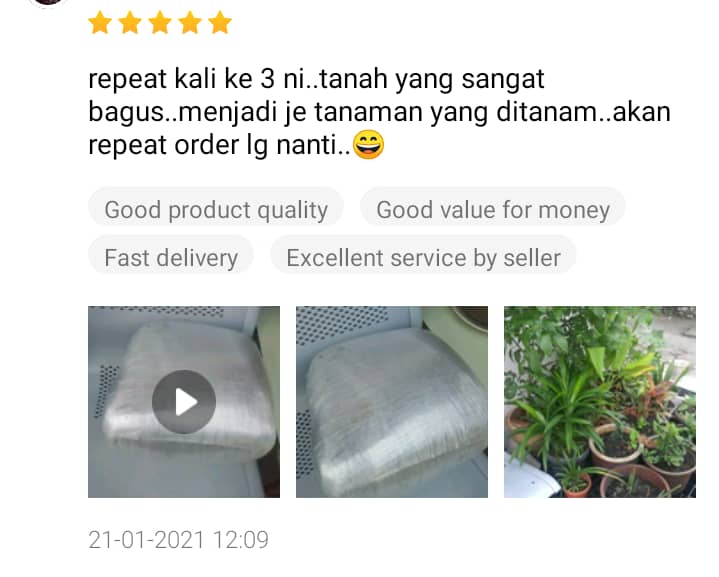The image size is (719, 577).
Task: Play the review video of the soil bag
Action: pyautogui.click(x=184, y=402)
